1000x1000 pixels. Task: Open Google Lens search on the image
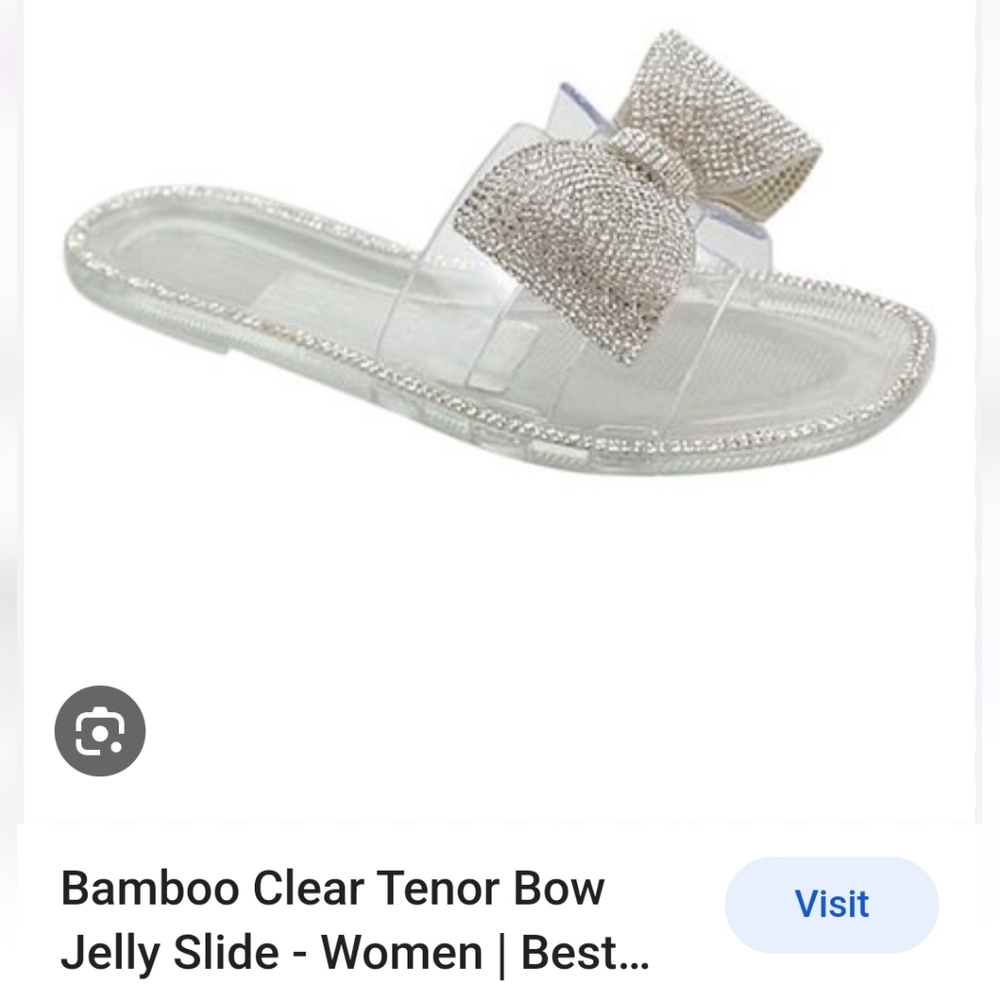100,731
